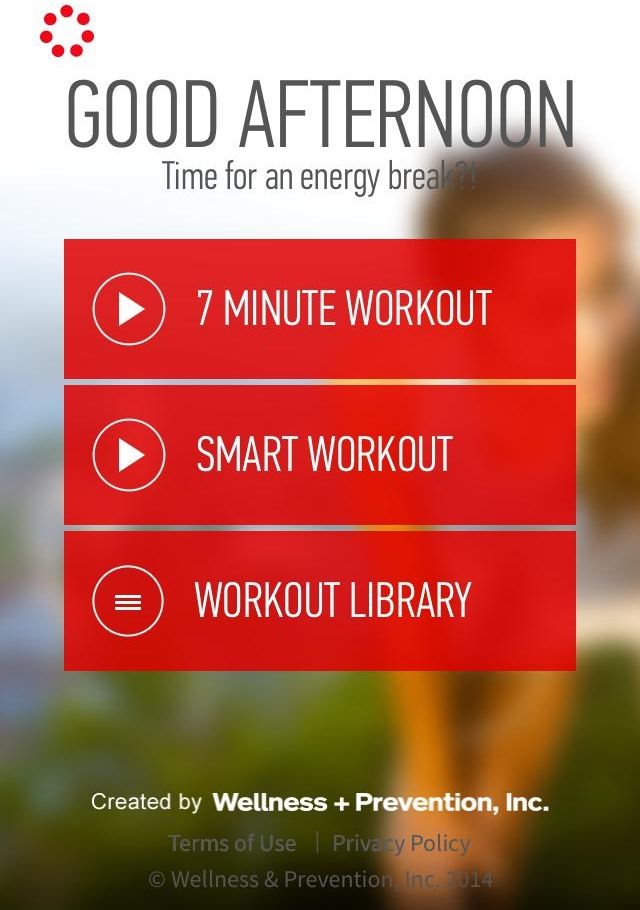The image size is (640, 910).
Task: Start the 7 Minute Workout
Action: click(320, 309)
